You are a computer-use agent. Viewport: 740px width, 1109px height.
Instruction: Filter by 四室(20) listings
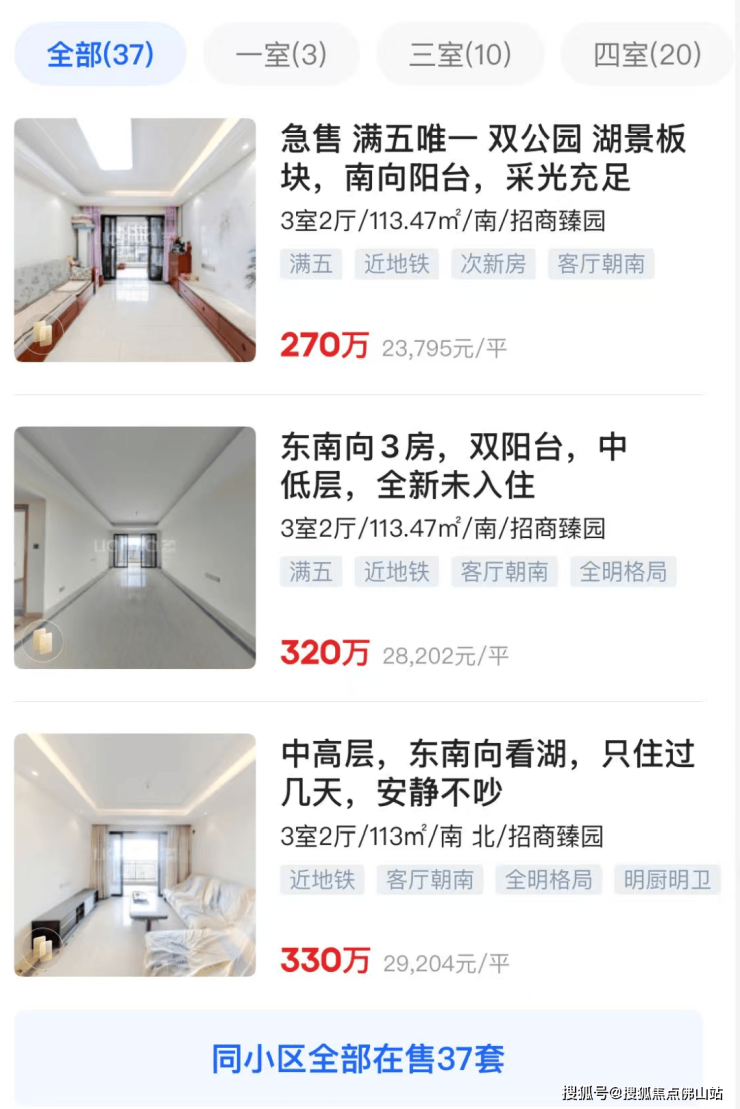(x=647, y=54)
